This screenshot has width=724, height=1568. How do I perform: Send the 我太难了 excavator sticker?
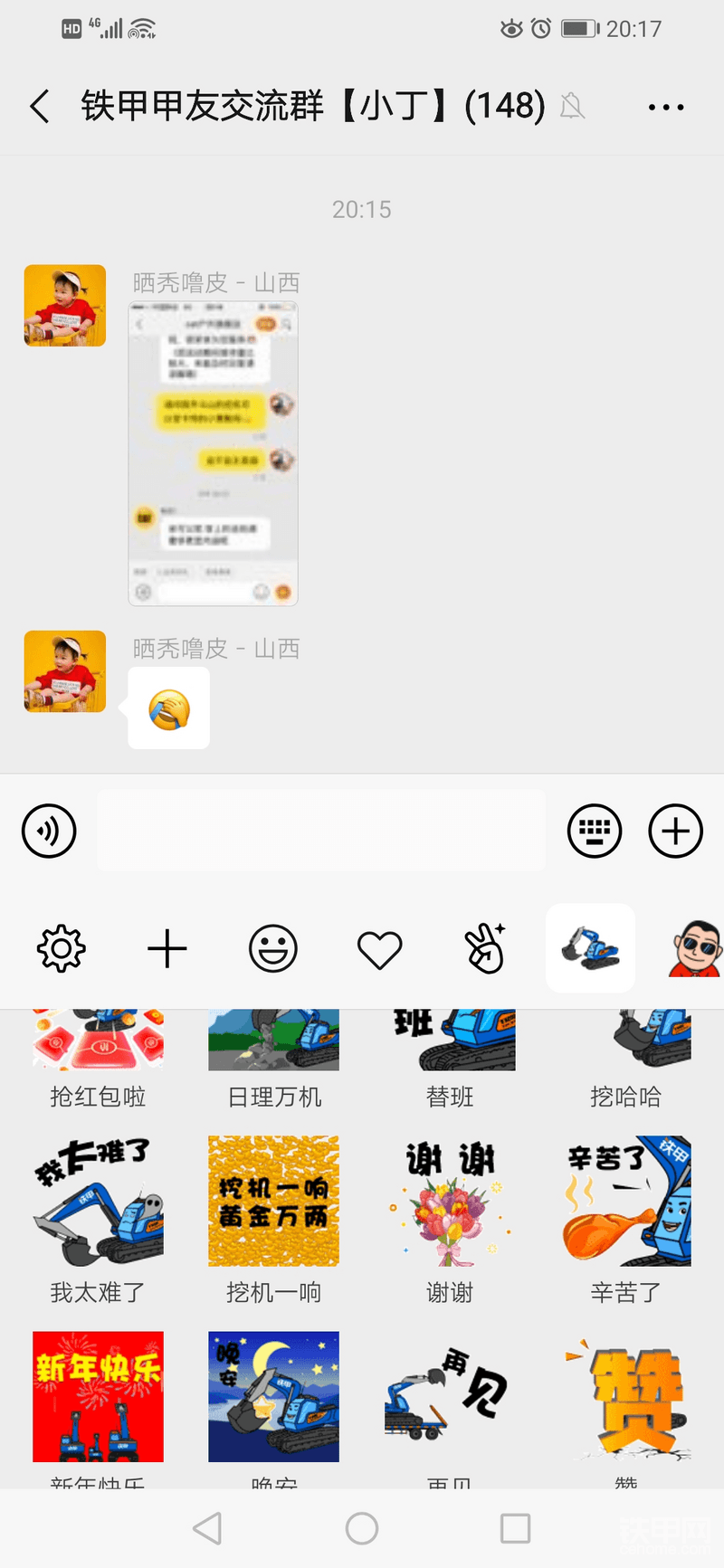tap(98, 1202)
